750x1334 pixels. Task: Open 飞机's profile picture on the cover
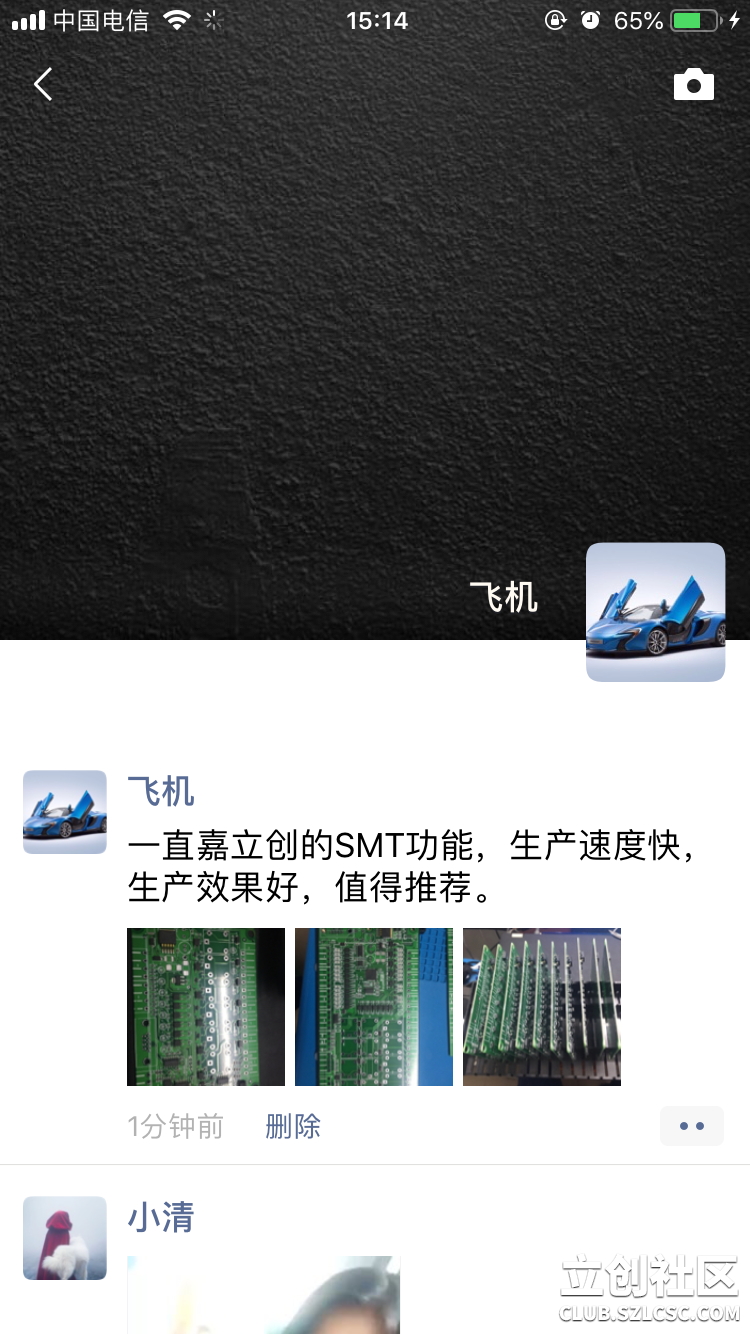pyautogui.click(x=655, y=612)
